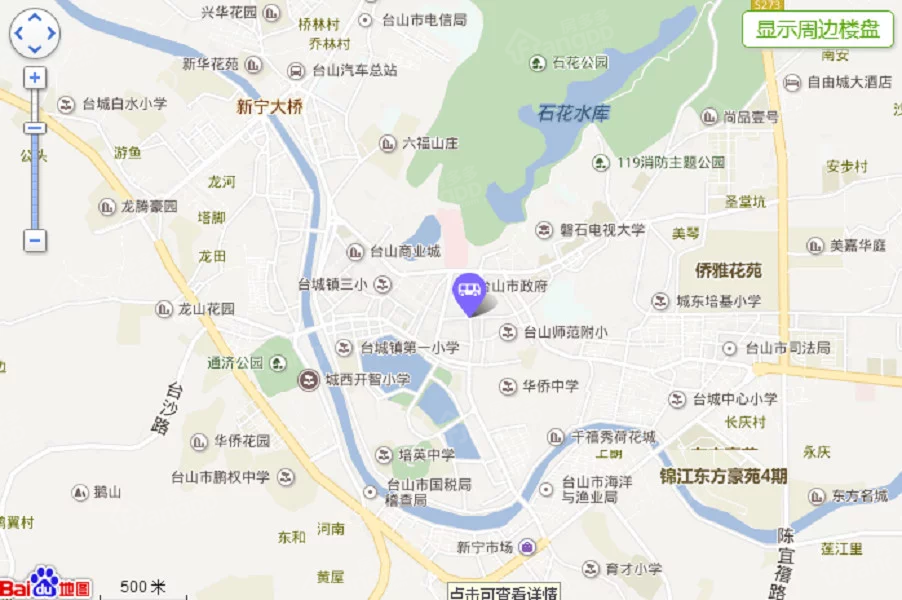Tap the zoom level slider track
Viewport: 902px width, 600px height.
pyautogui.click(x=35, y=180)
